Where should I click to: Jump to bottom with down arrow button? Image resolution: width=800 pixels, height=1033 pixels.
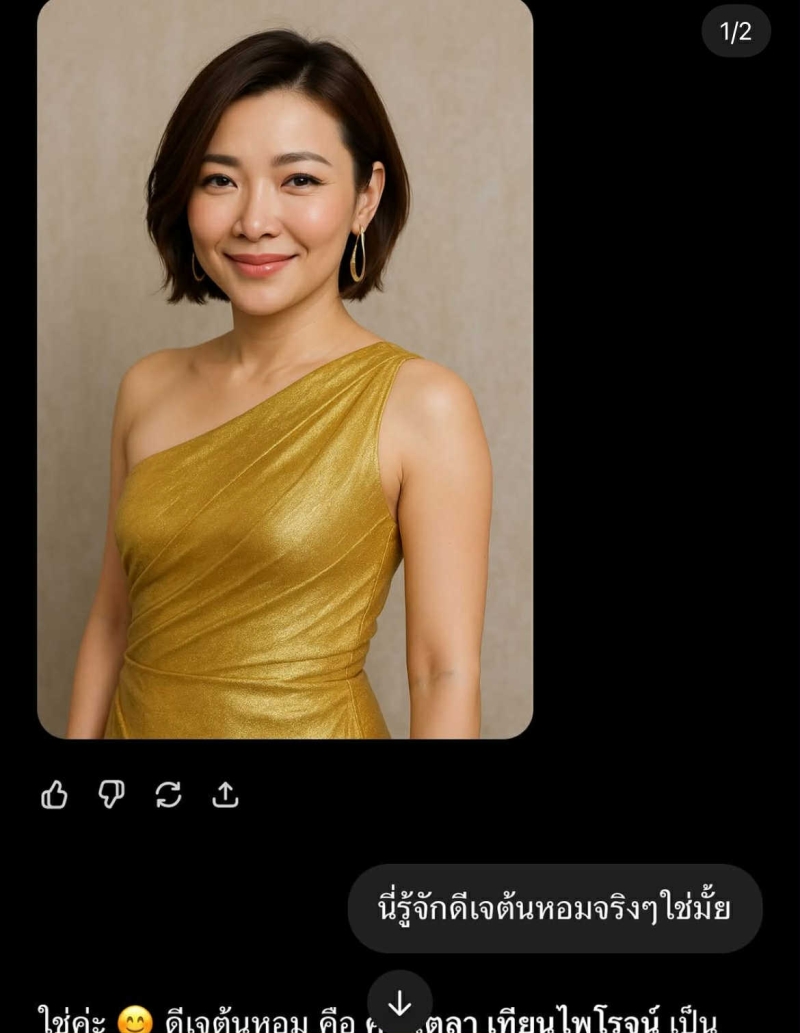click(x=399, y=1003)
